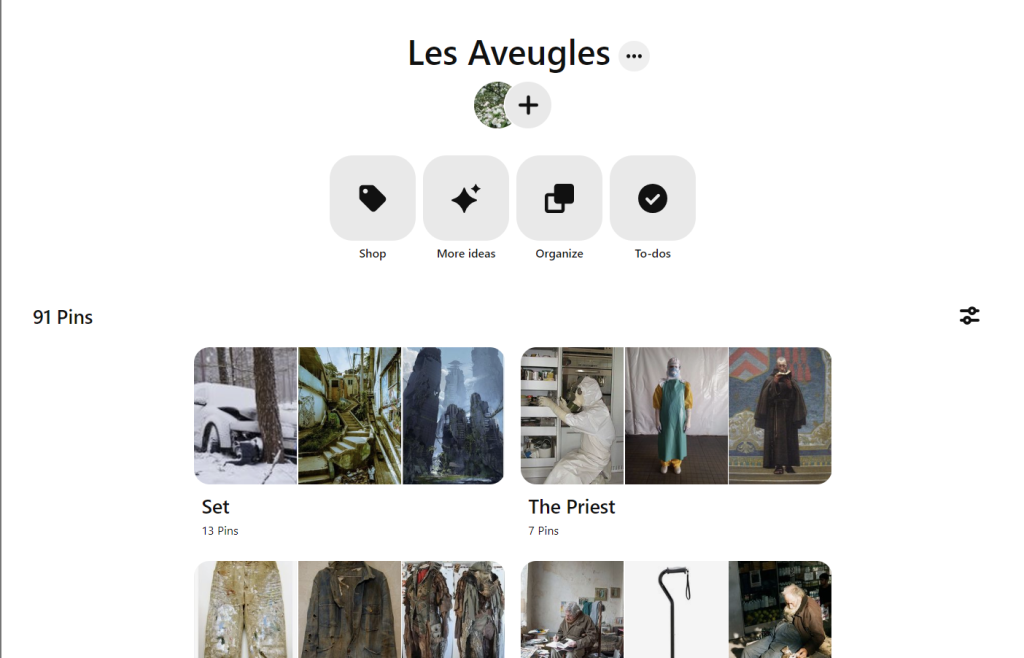Open the Shop section

[x=372, y=198]
